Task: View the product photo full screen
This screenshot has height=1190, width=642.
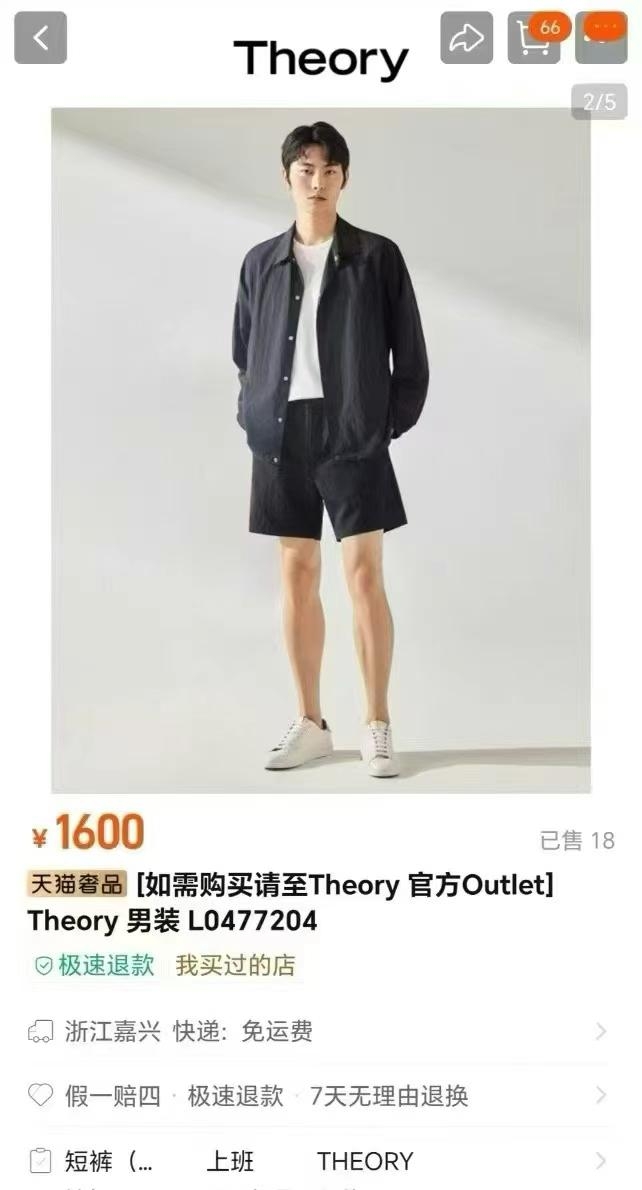Action: click(x=321, y=450)
